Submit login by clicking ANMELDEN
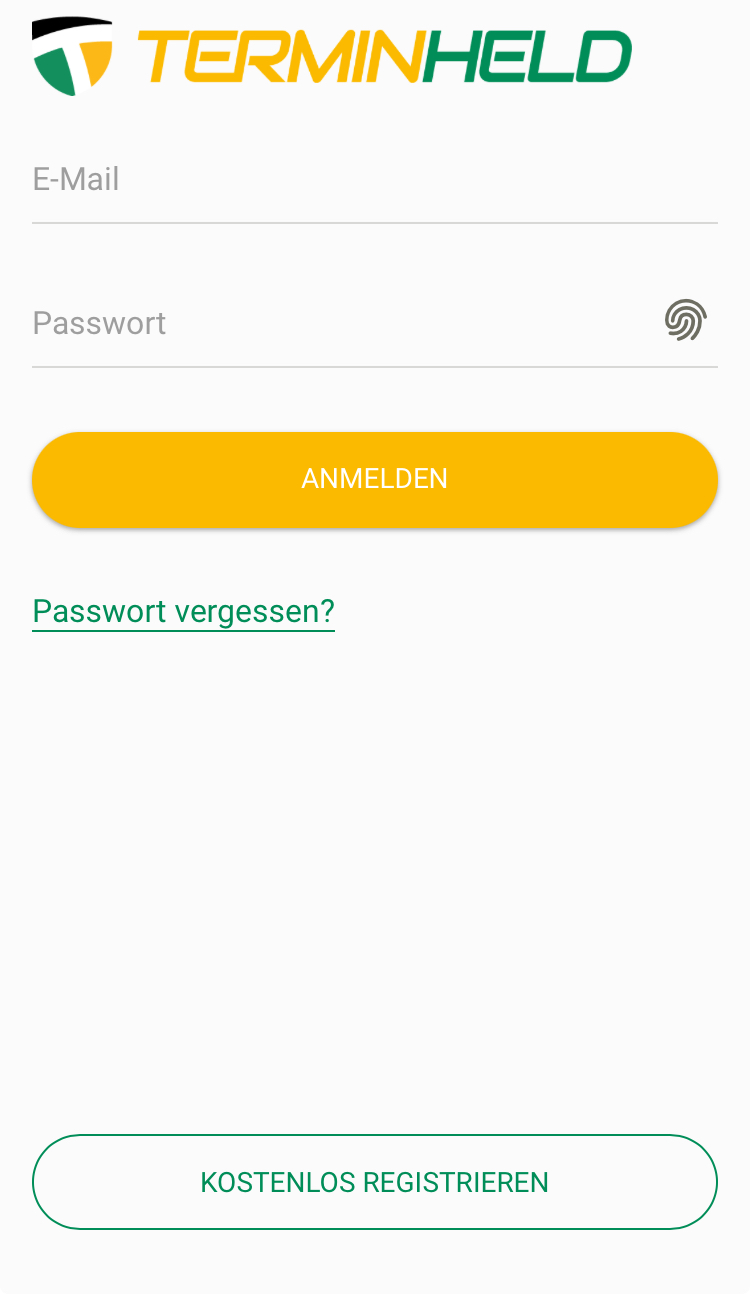Image resolution: width=750 pixels, height=1294 pixels. tap(375, 479)
